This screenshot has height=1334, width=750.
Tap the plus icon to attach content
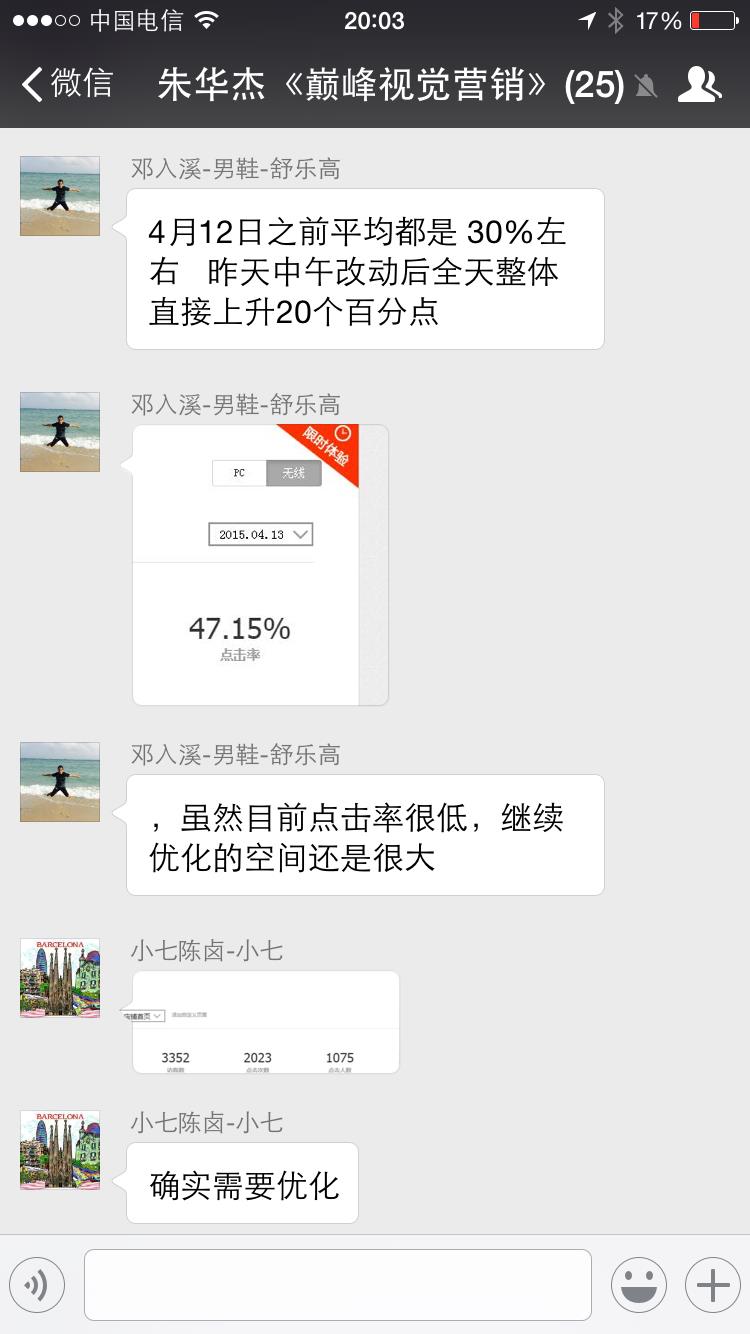coord(711,1285)
